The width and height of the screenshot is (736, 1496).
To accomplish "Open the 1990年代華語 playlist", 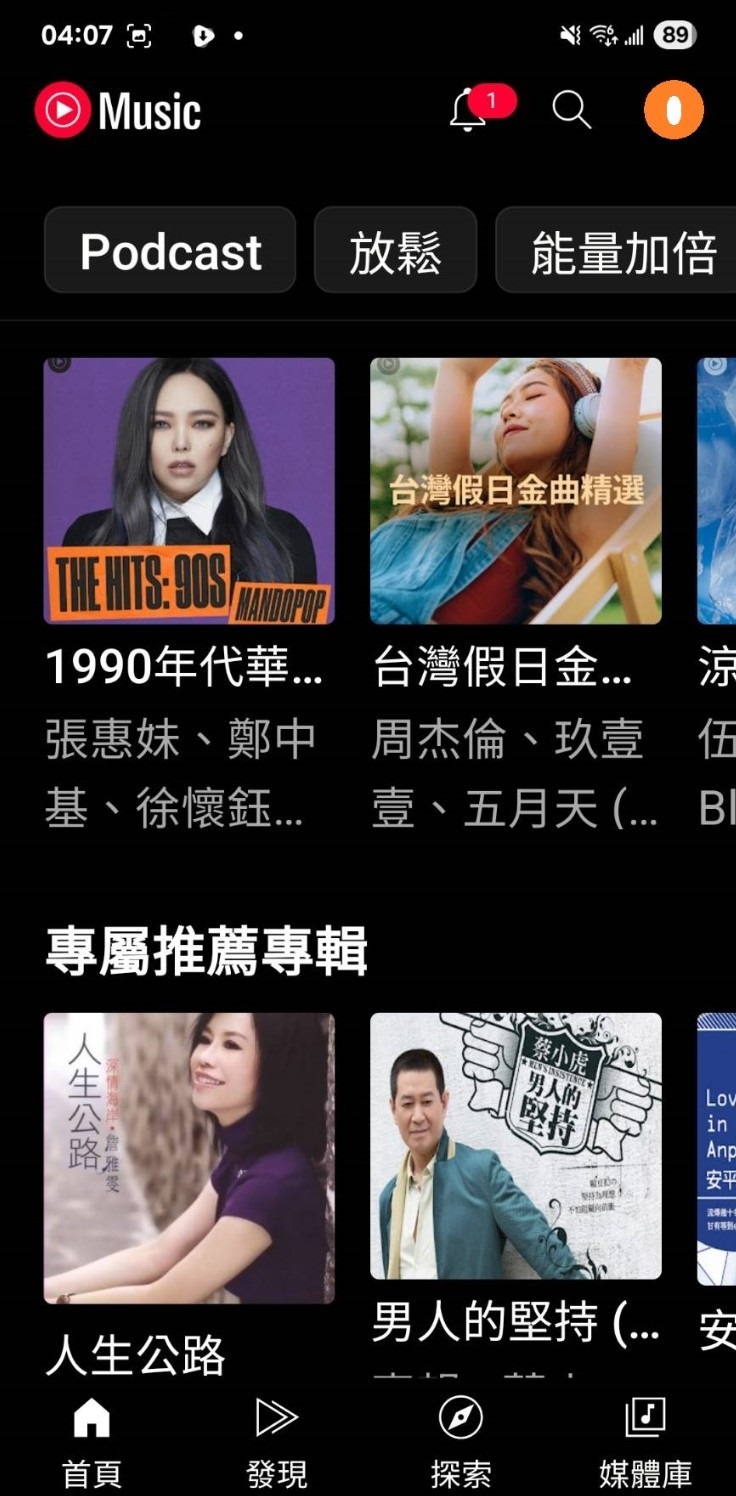I will [189, 491].
